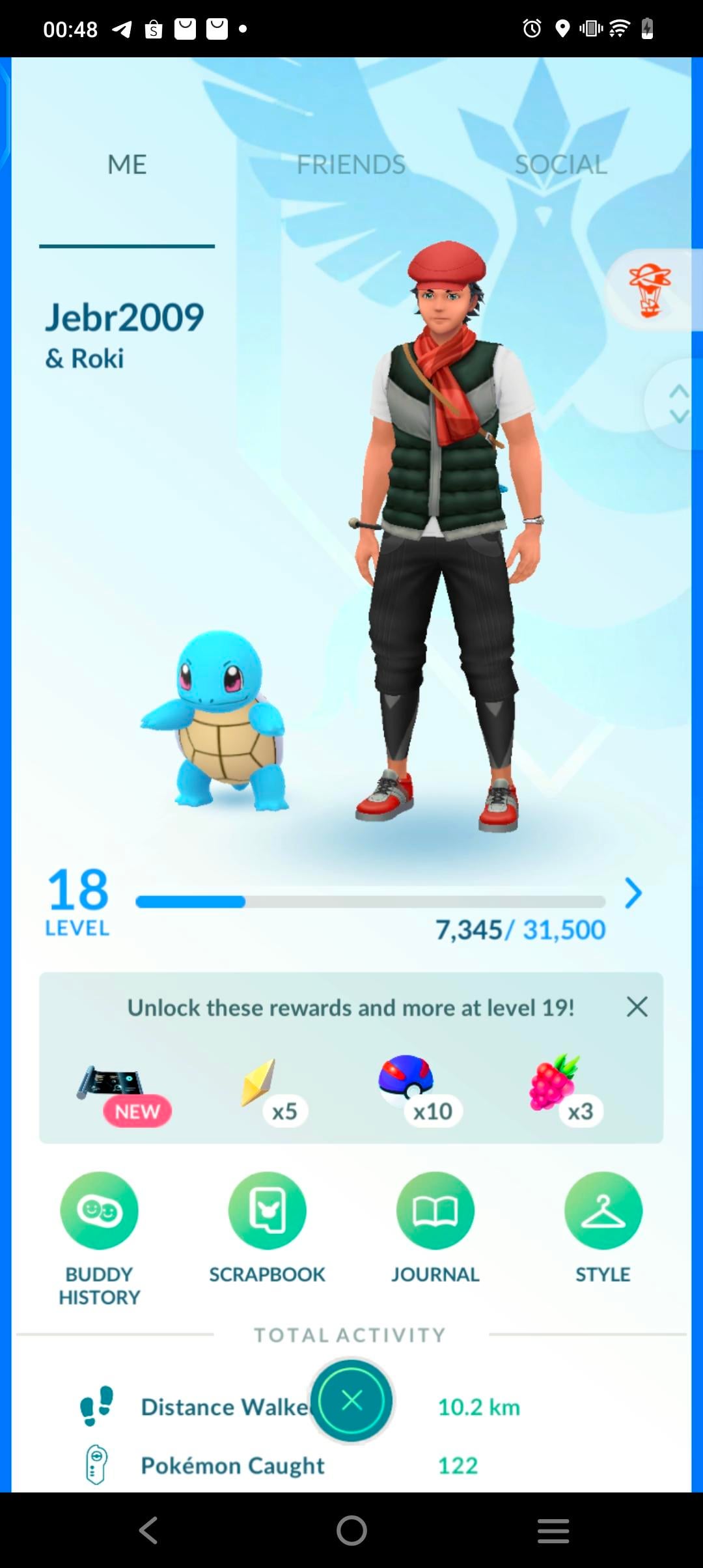Open Style to customize avatar

603,1227
